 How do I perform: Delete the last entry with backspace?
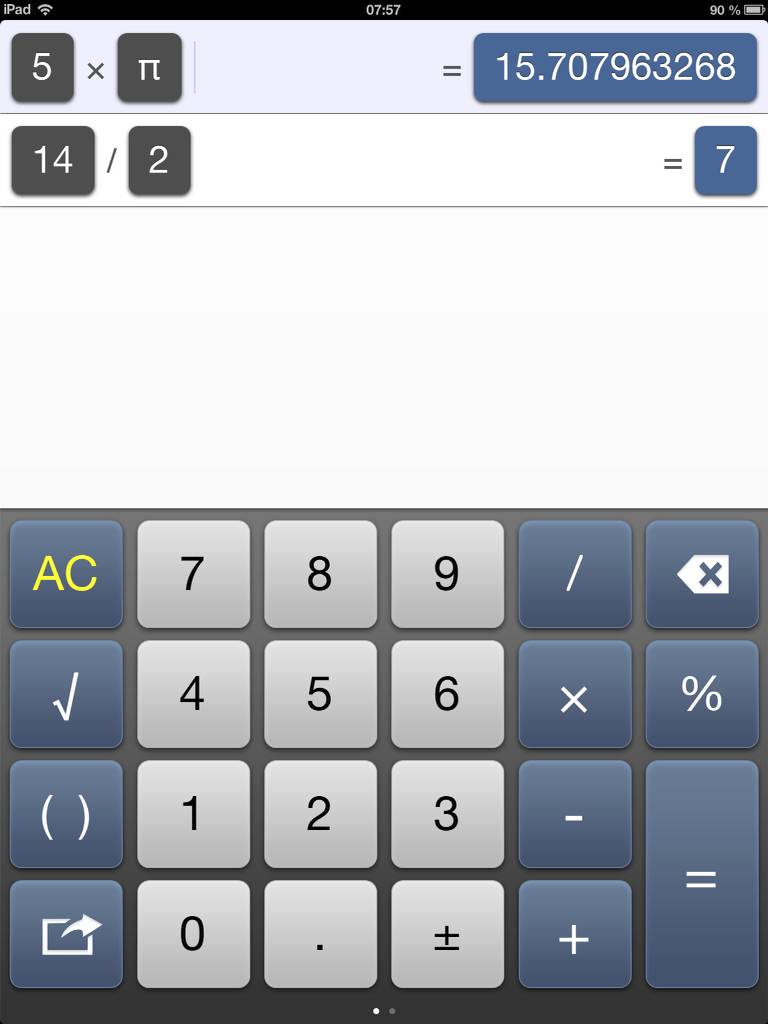[x=702, y=574]
